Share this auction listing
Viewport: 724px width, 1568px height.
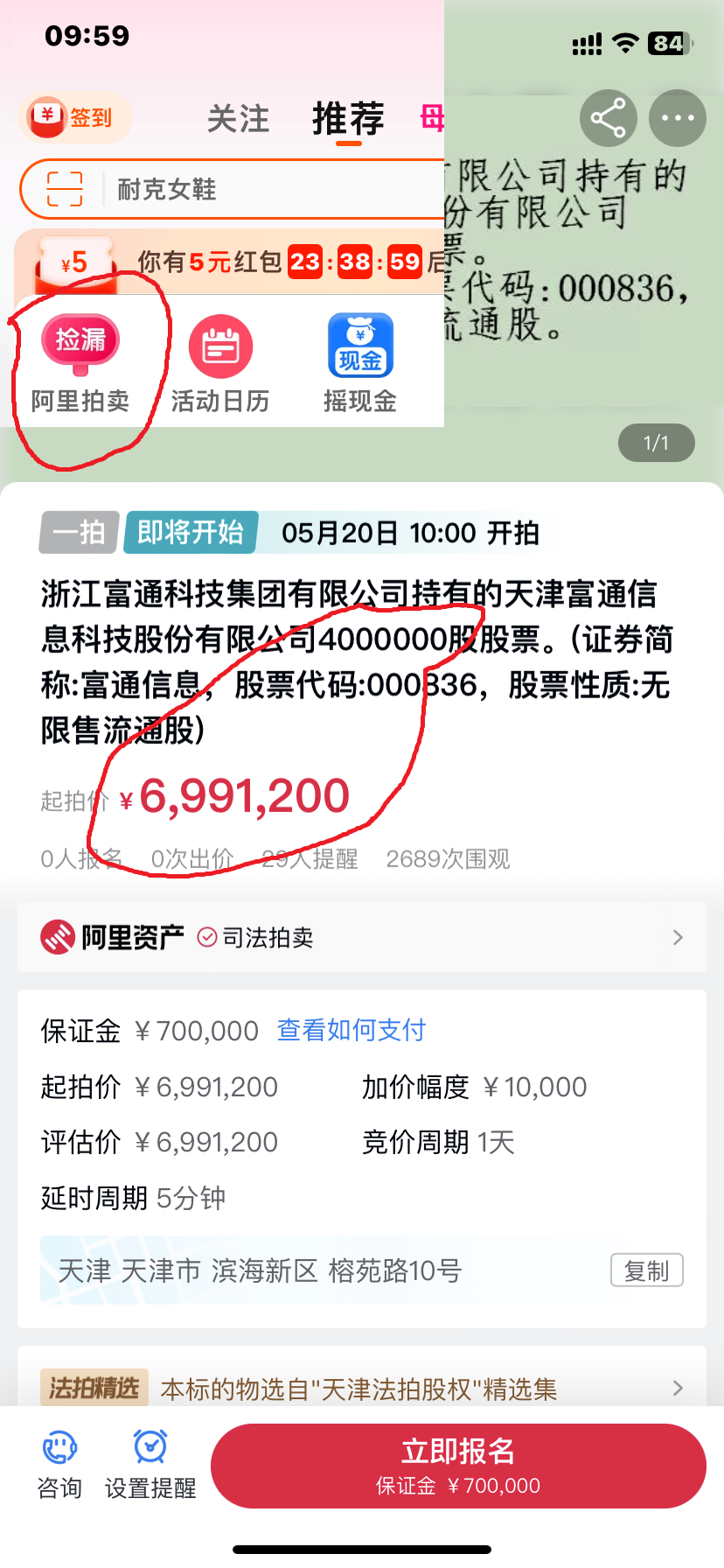click(x=608, y=118)
